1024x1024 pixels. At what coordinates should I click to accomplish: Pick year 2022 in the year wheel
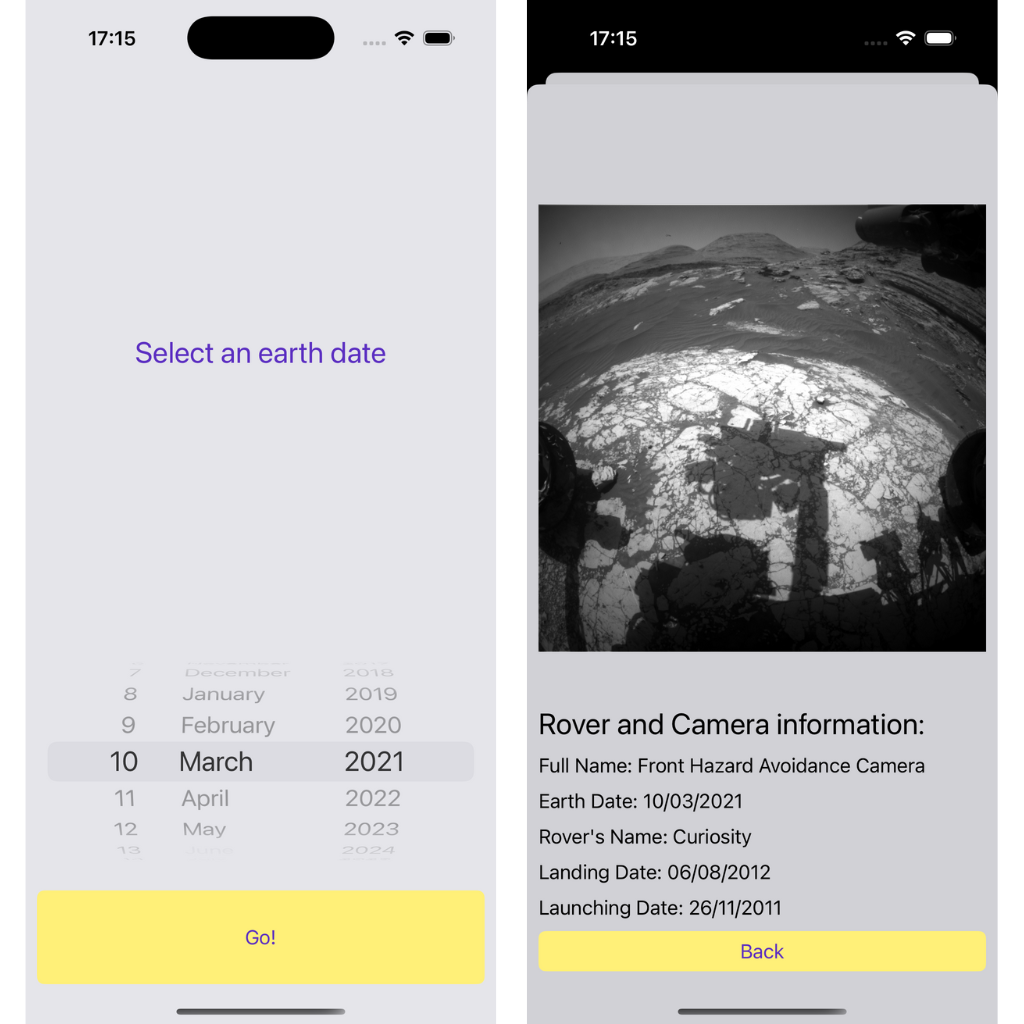click(x=373, y=798)
